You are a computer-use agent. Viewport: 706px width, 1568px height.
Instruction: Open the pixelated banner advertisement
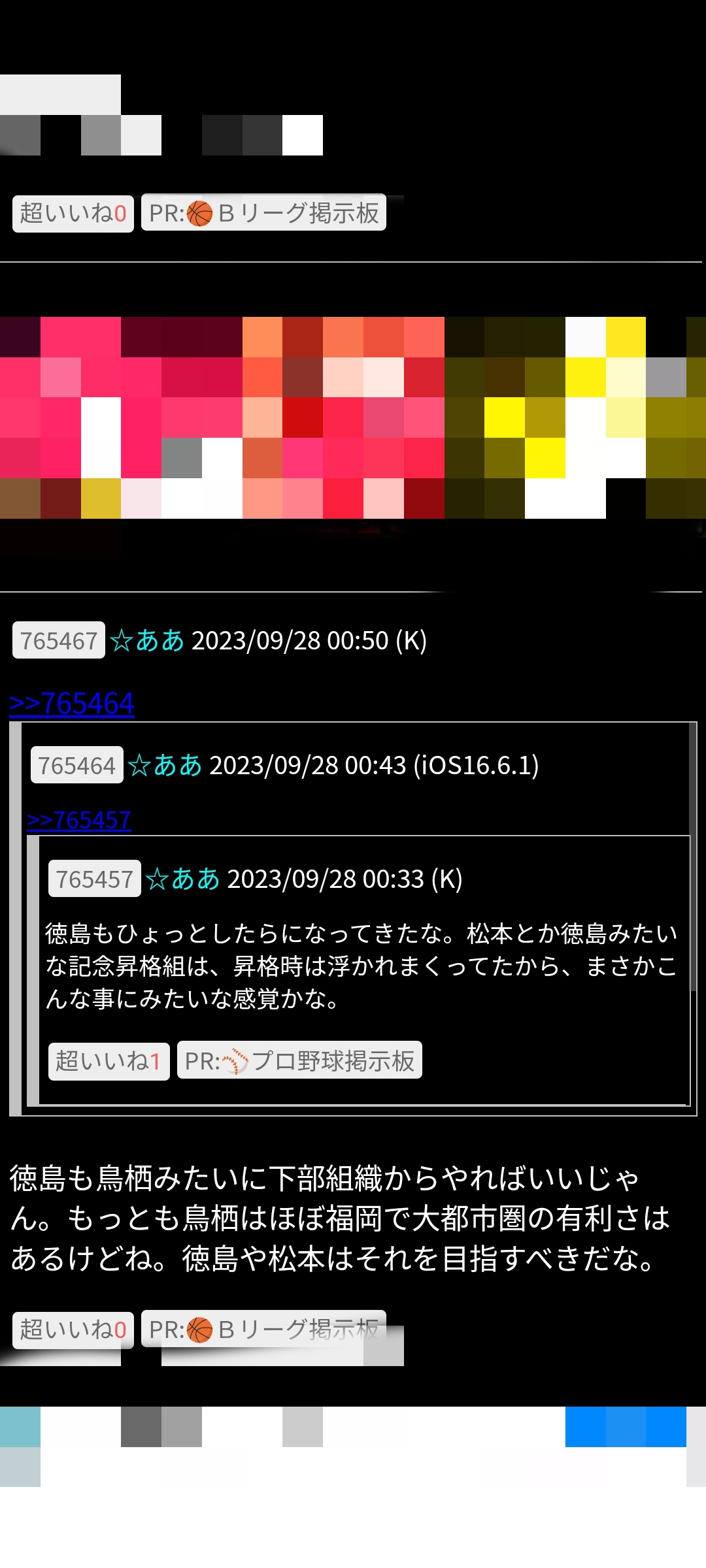[x=353, y=418]
